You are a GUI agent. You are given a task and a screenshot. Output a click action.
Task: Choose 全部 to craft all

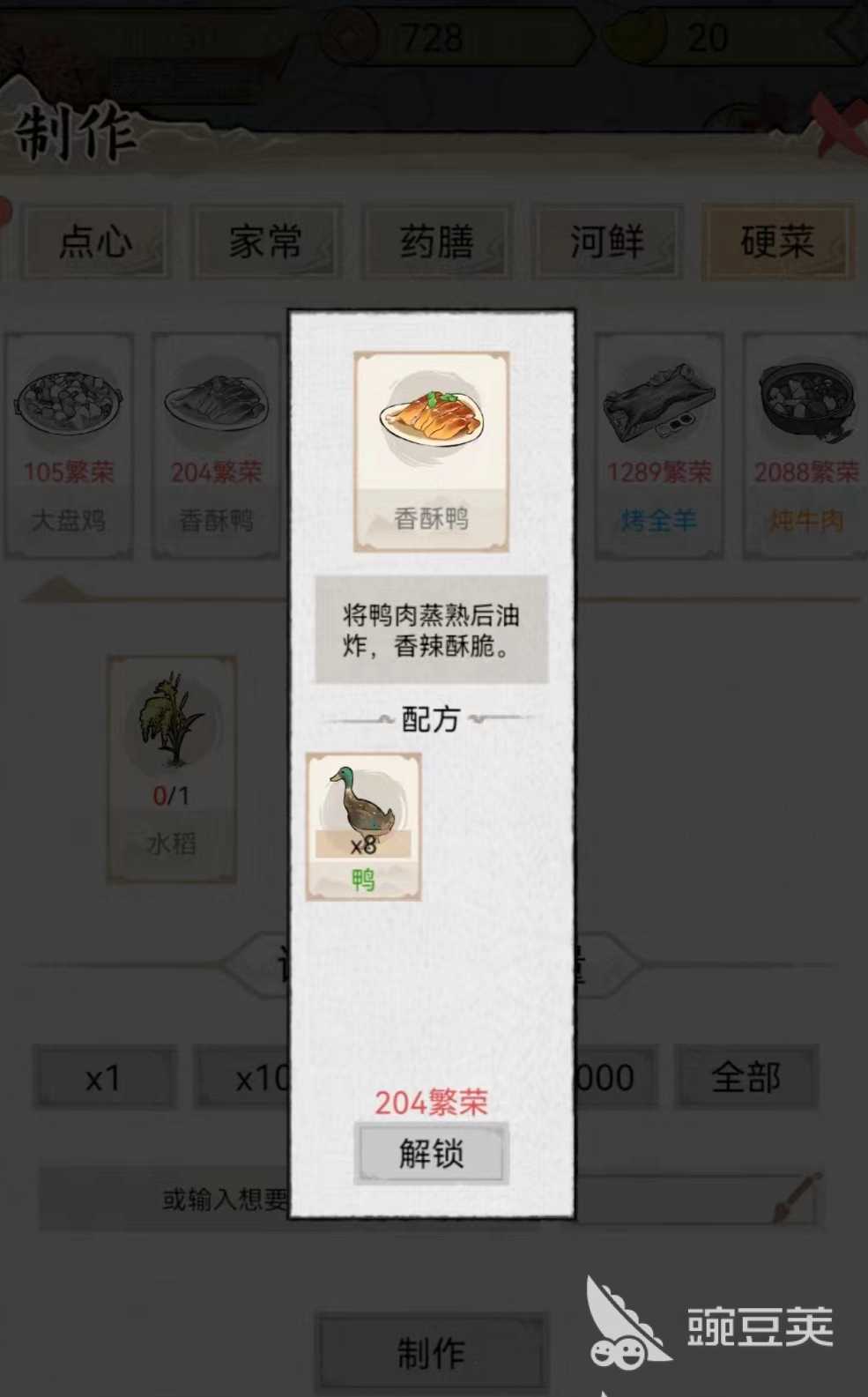tap(746, 1077)
